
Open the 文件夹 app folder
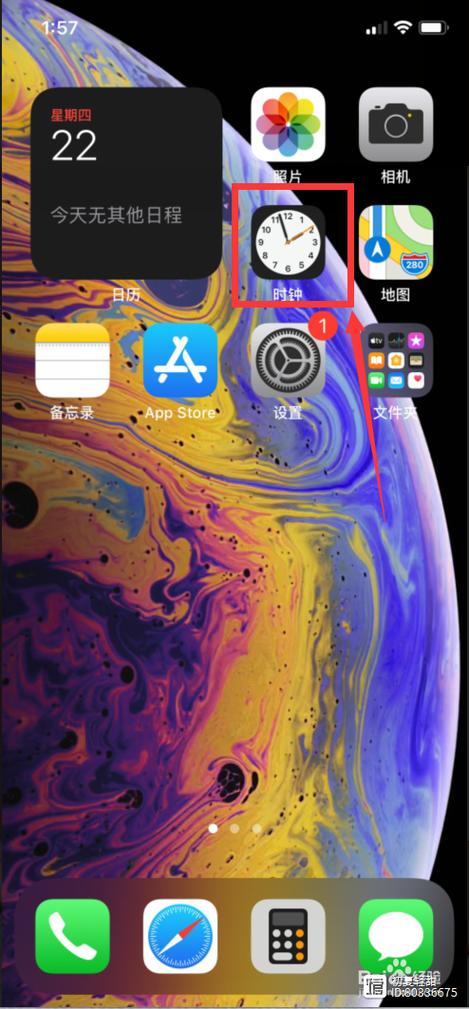396,360
